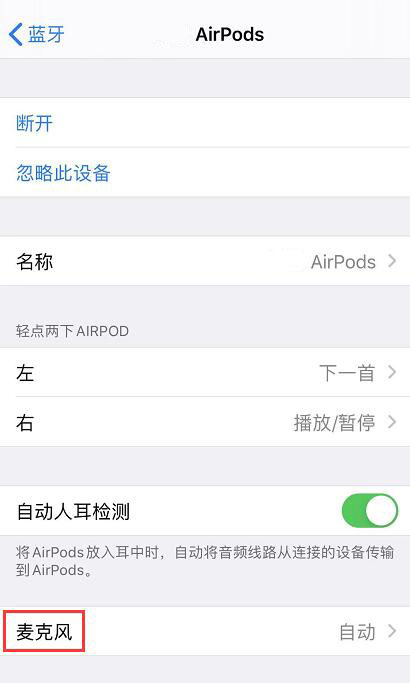Image resolution: width=410 pixels, height=683 pixels.
Task: Open the 右 double-tap setting
Action: click(205, 422)
